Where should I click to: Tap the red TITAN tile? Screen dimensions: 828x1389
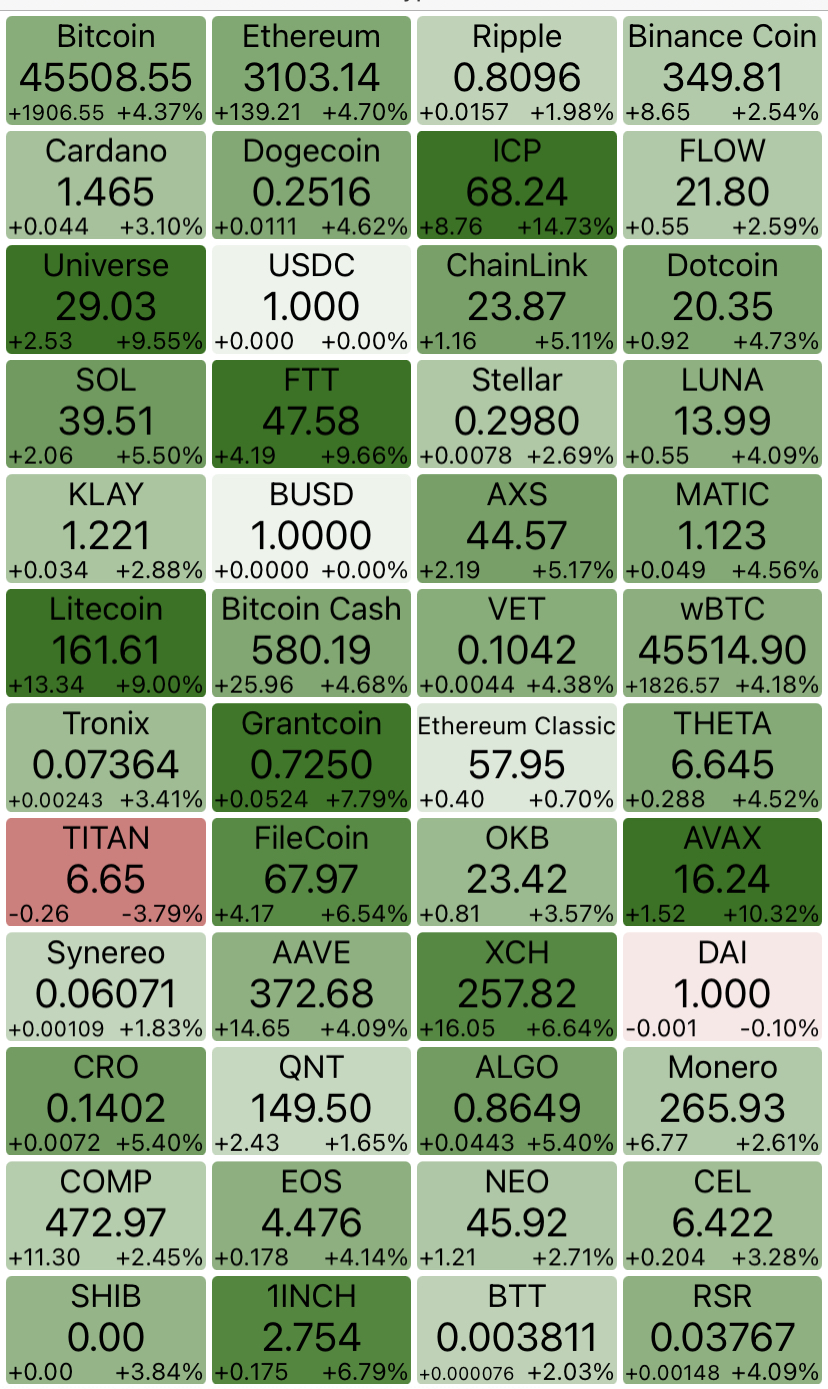click(x=106, y=872)
